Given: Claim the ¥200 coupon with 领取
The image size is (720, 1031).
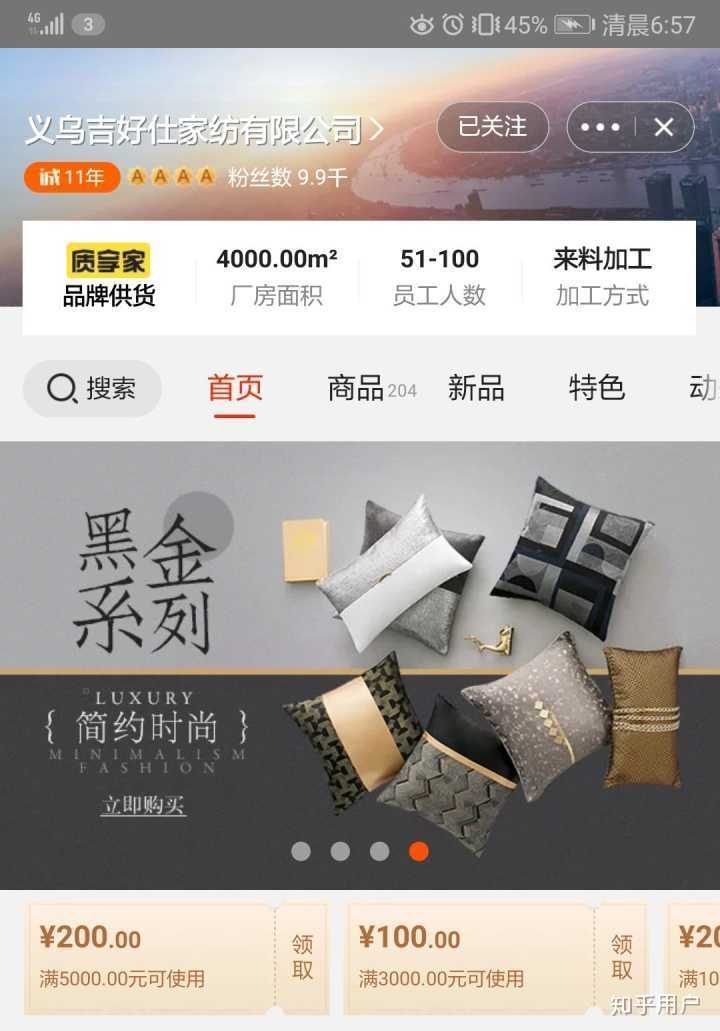Looking at the screenshot, I should [302, 957].
